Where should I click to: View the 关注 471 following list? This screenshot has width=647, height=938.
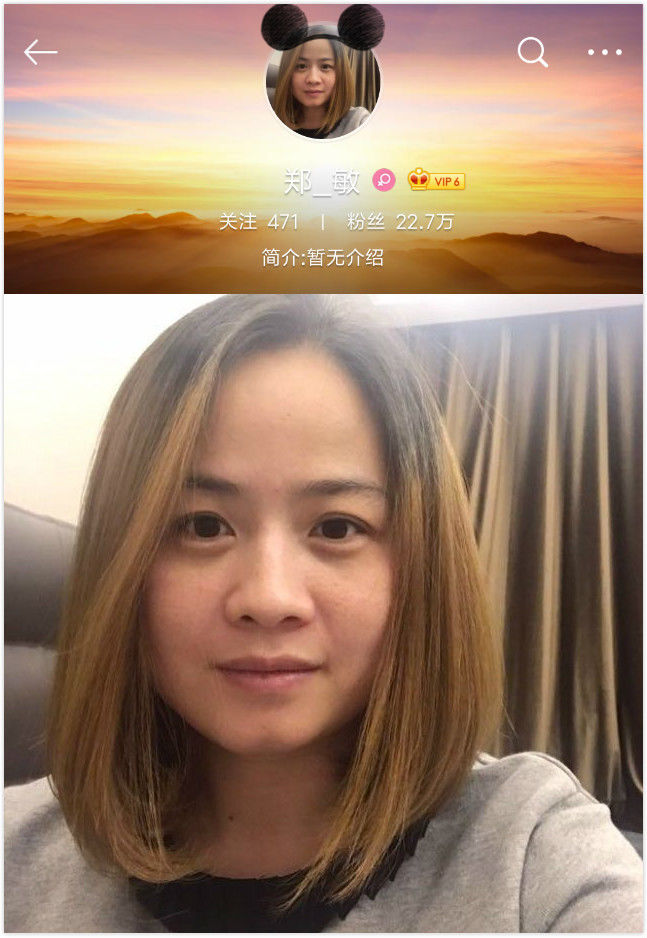(x=258, y=222)
